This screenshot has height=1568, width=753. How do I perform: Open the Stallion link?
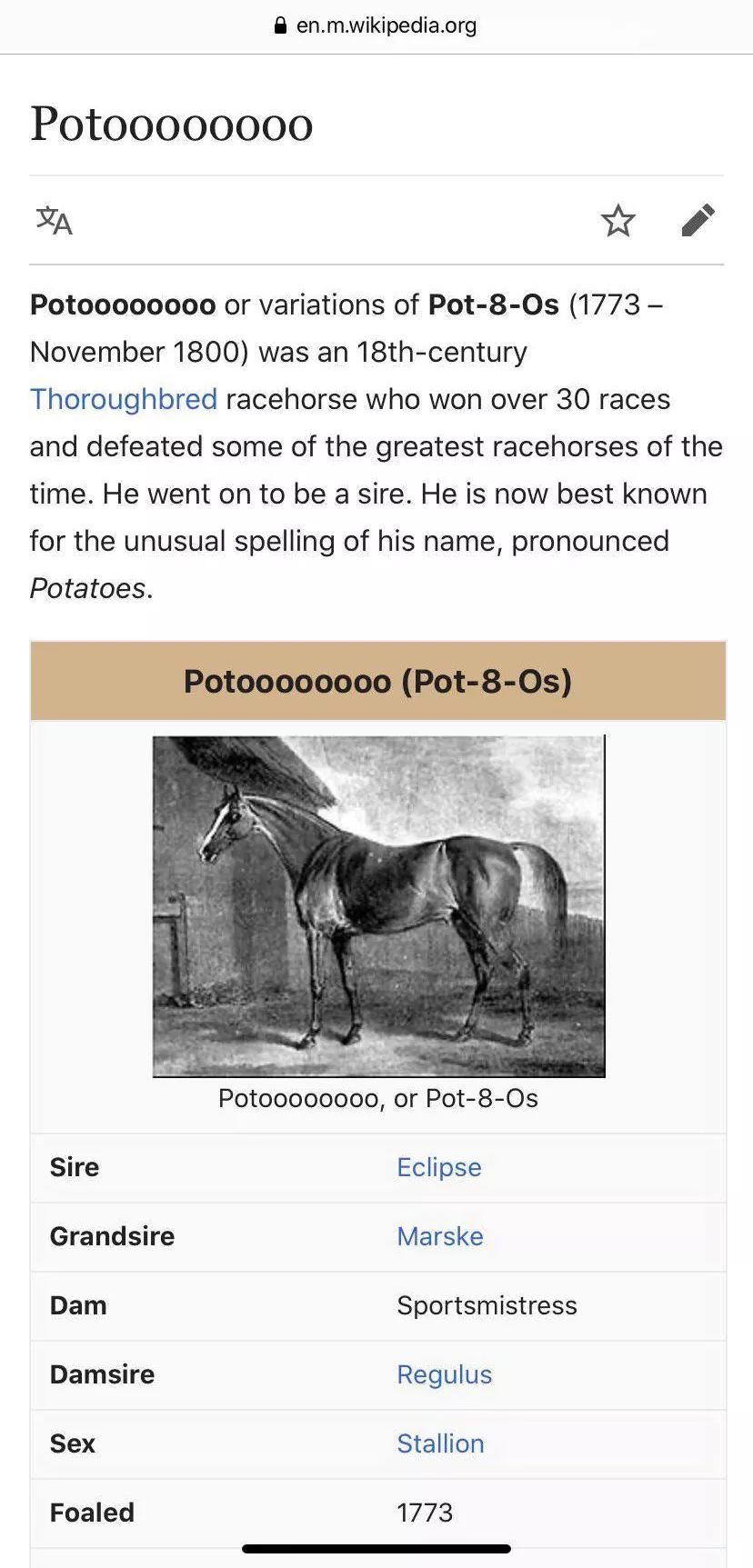click(440, 1443)
